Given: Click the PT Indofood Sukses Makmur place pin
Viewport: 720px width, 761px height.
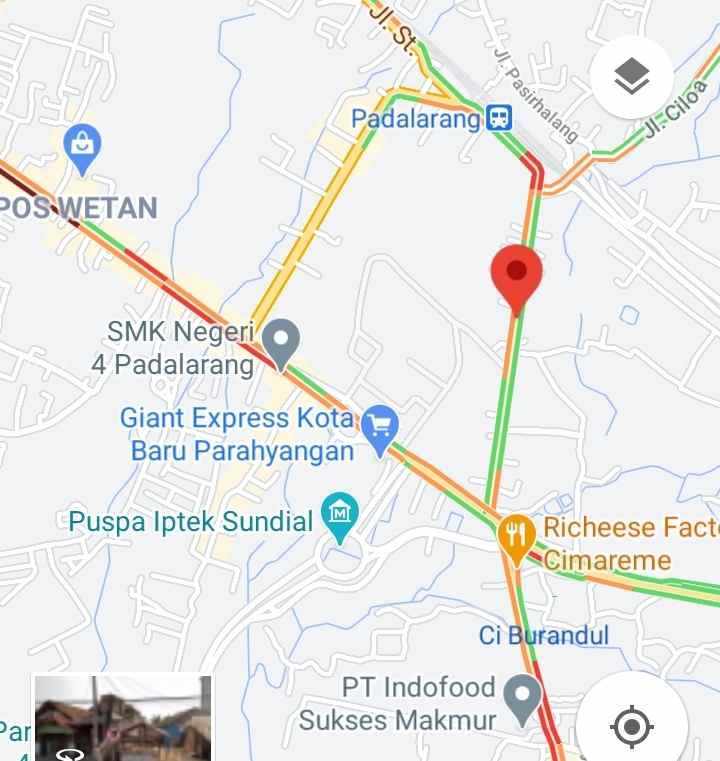Looking at the screenshot, I should (522, 697).
